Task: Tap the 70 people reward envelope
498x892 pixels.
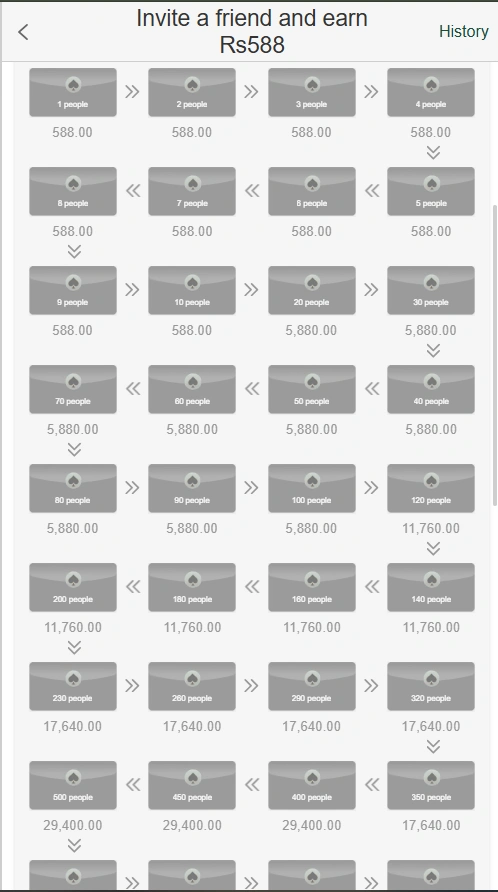Action: (73, 389)
